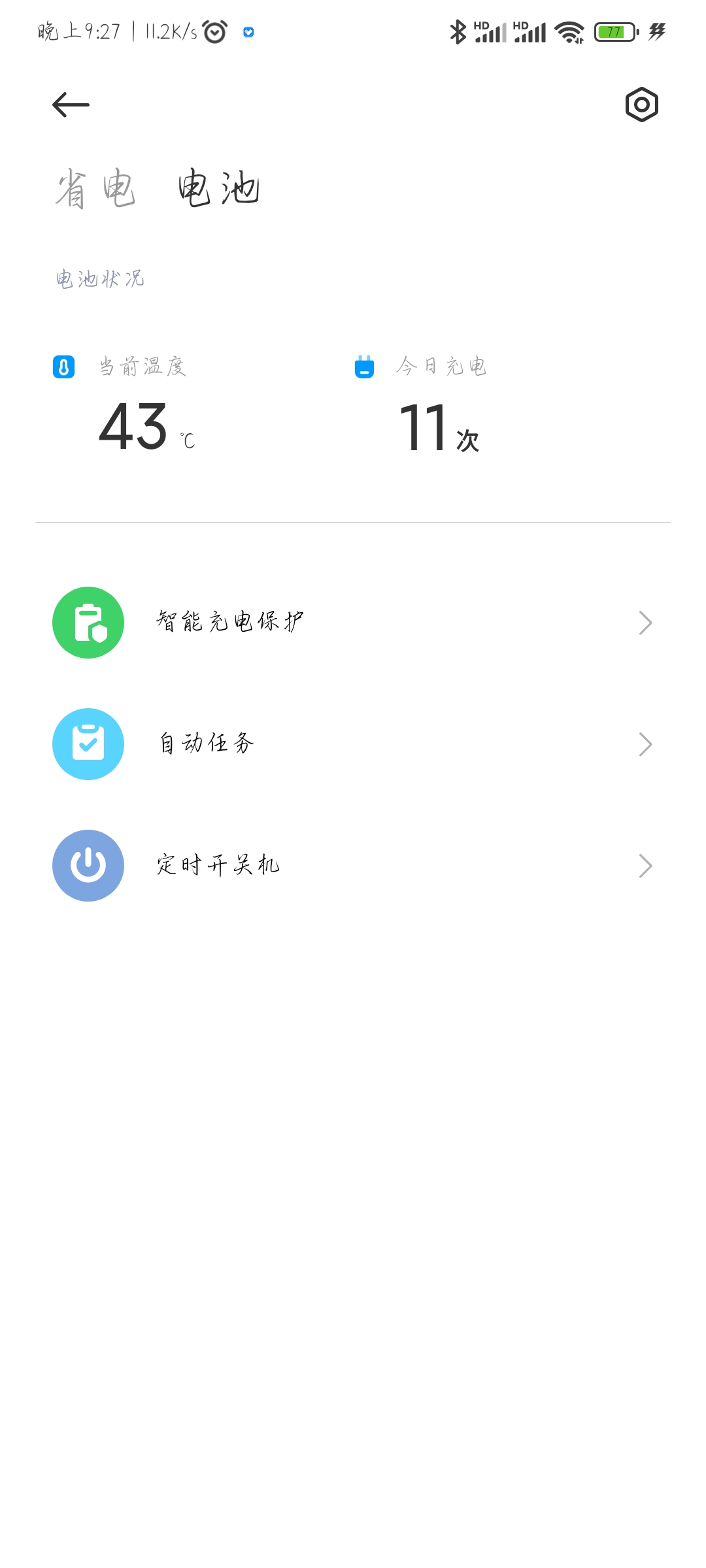The height and width of the screenshot is (1568, 706).
Task: Open settings via the hexagon gear icon
Action: (x=641, y=105)
